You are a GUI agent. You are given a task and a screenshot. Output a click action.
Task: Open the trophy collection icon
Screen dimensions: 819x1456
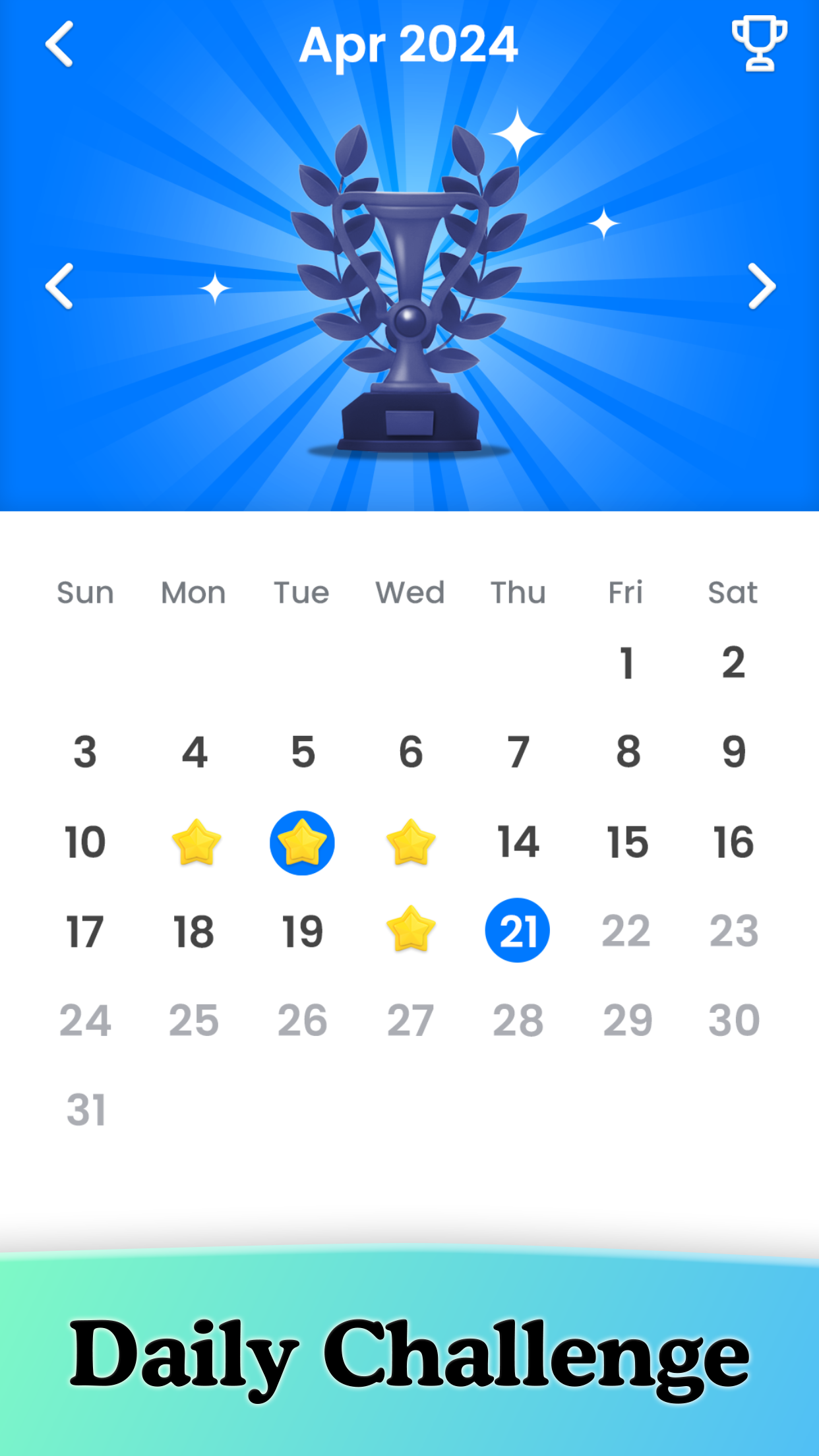pos(759,44)
